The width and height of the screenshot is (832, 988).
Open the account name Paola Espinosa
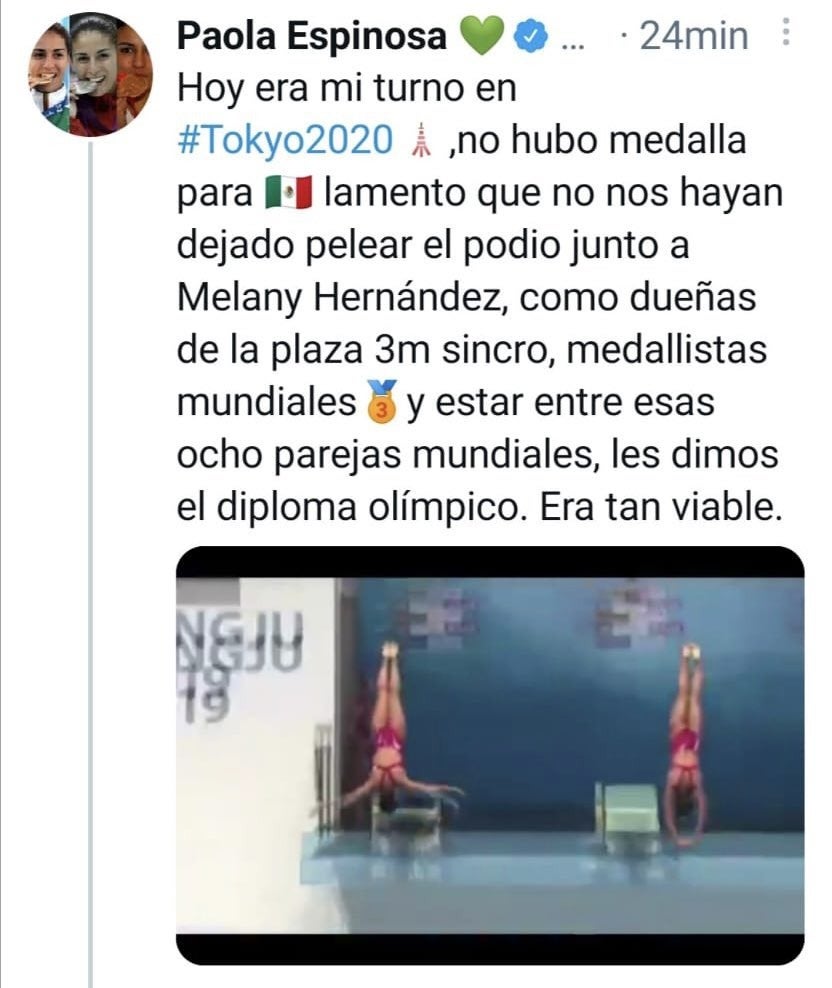pyautogui.click(x=311, y=37)
